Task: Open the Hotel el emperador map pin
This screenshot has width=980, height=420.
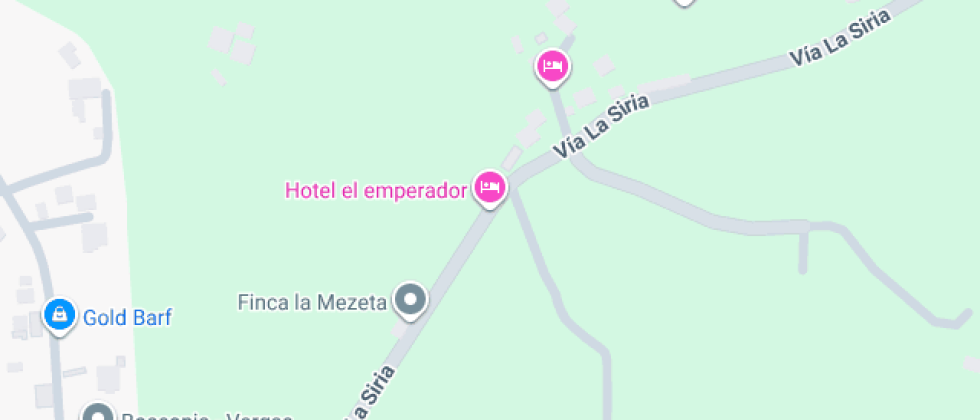Action: 489,187
